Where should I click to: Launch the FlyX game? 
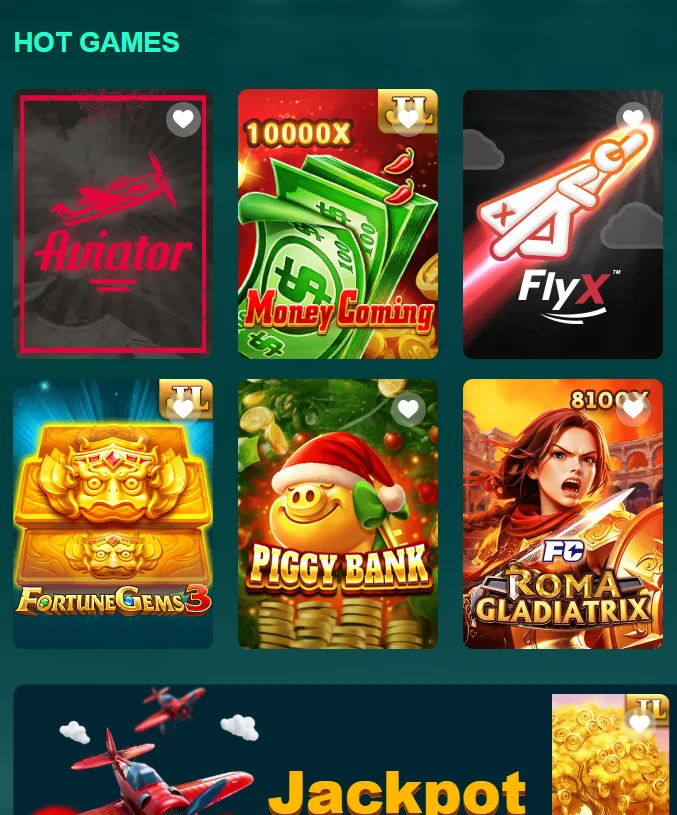[562, 240]
